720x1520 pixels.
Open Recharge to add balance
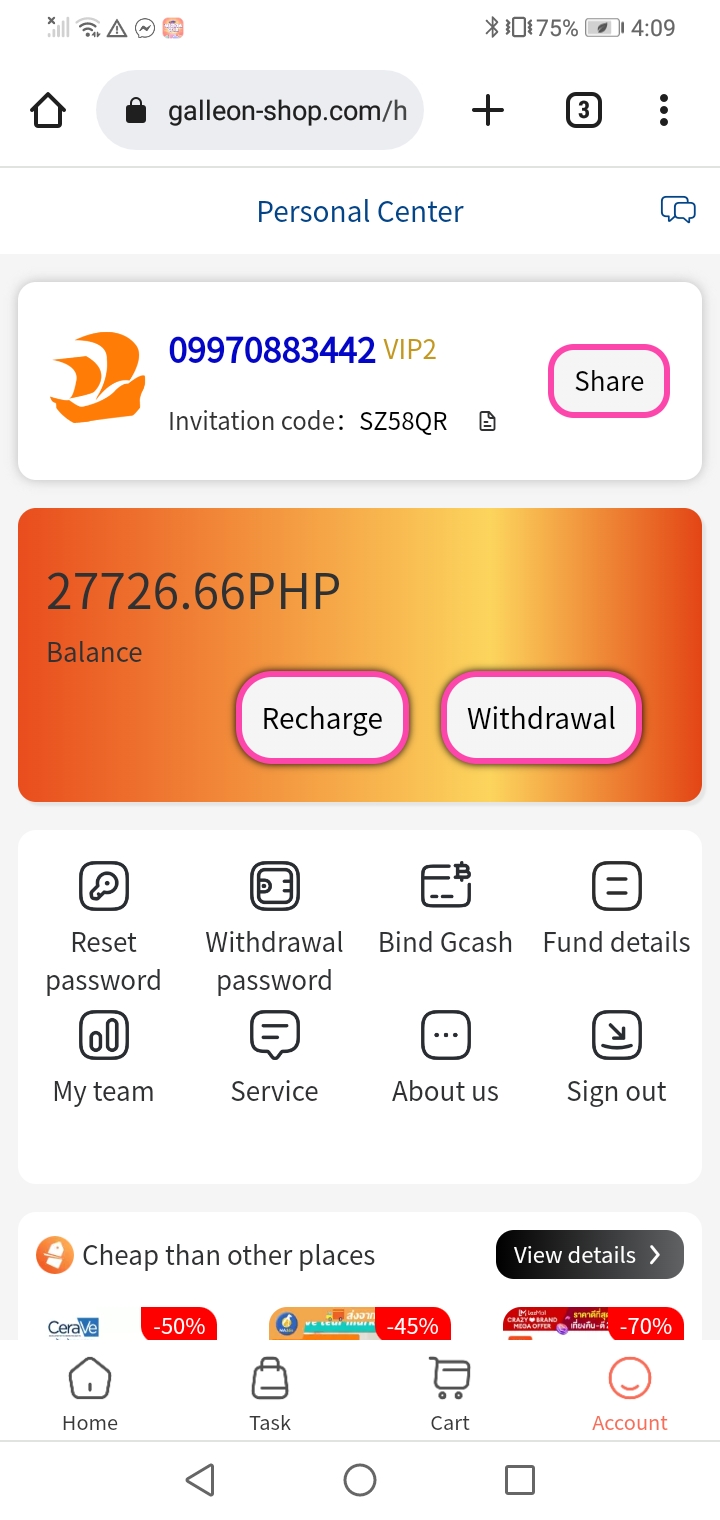click(x=322, y=719)
